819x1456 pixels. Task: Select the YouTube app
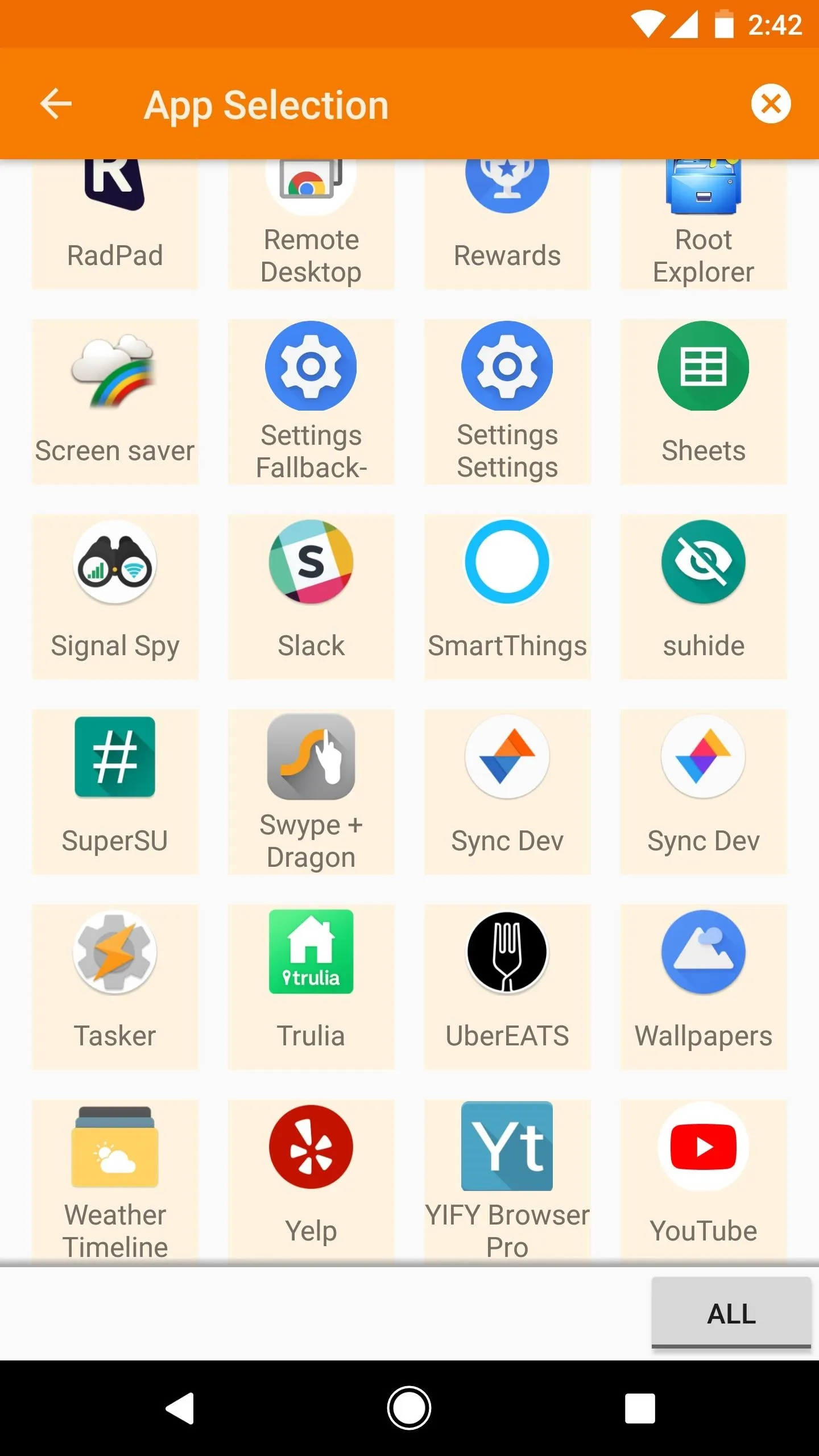(704, 1182)
